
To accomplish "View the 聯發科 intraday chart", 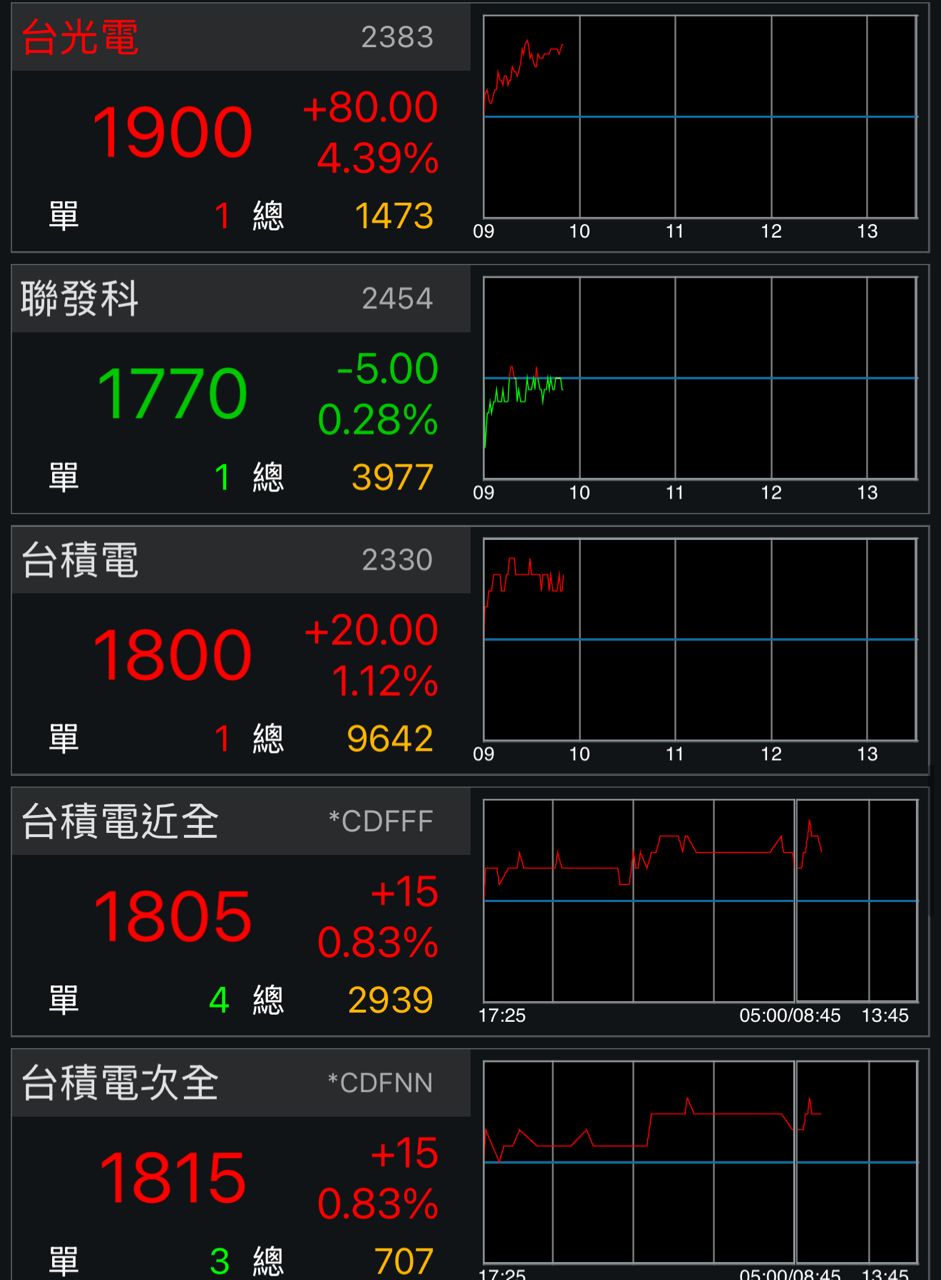I will click(700, 379).
